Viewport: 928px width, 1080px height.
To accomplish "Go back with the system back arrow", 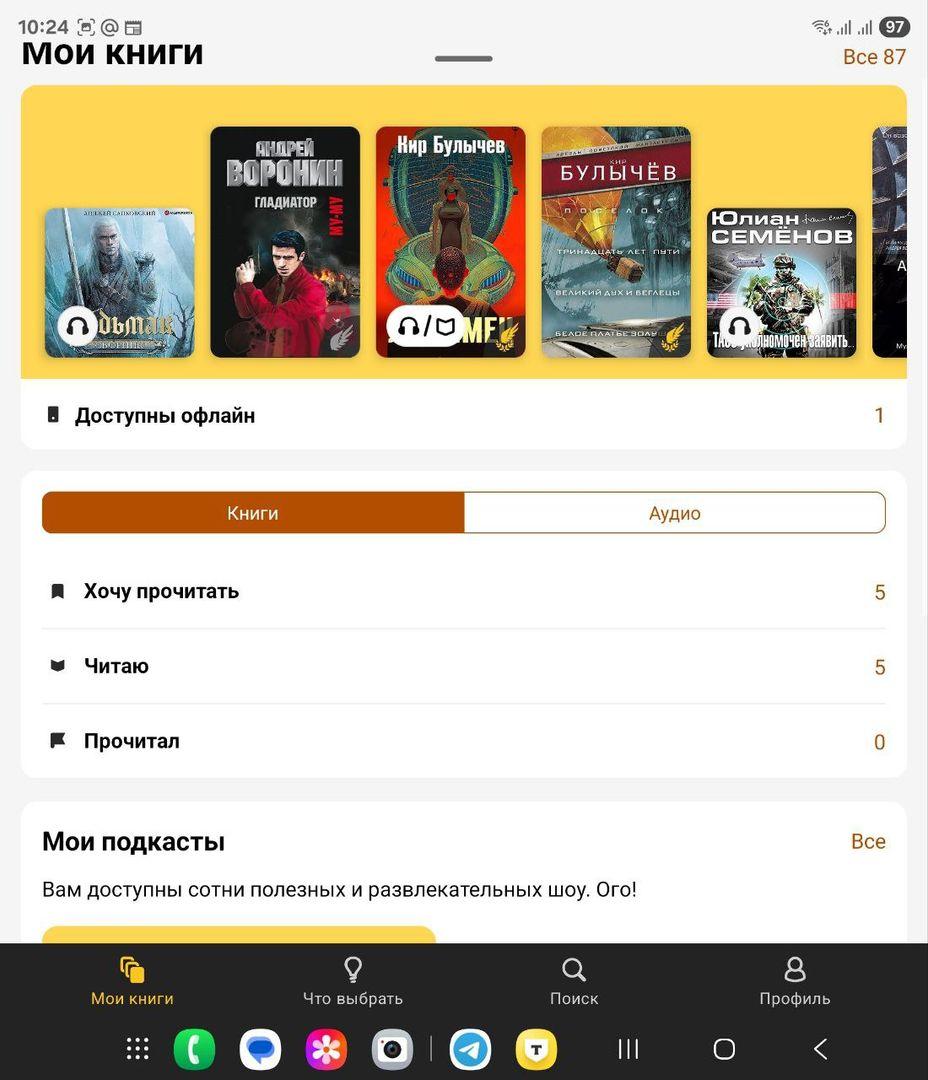I will 820,1049.
